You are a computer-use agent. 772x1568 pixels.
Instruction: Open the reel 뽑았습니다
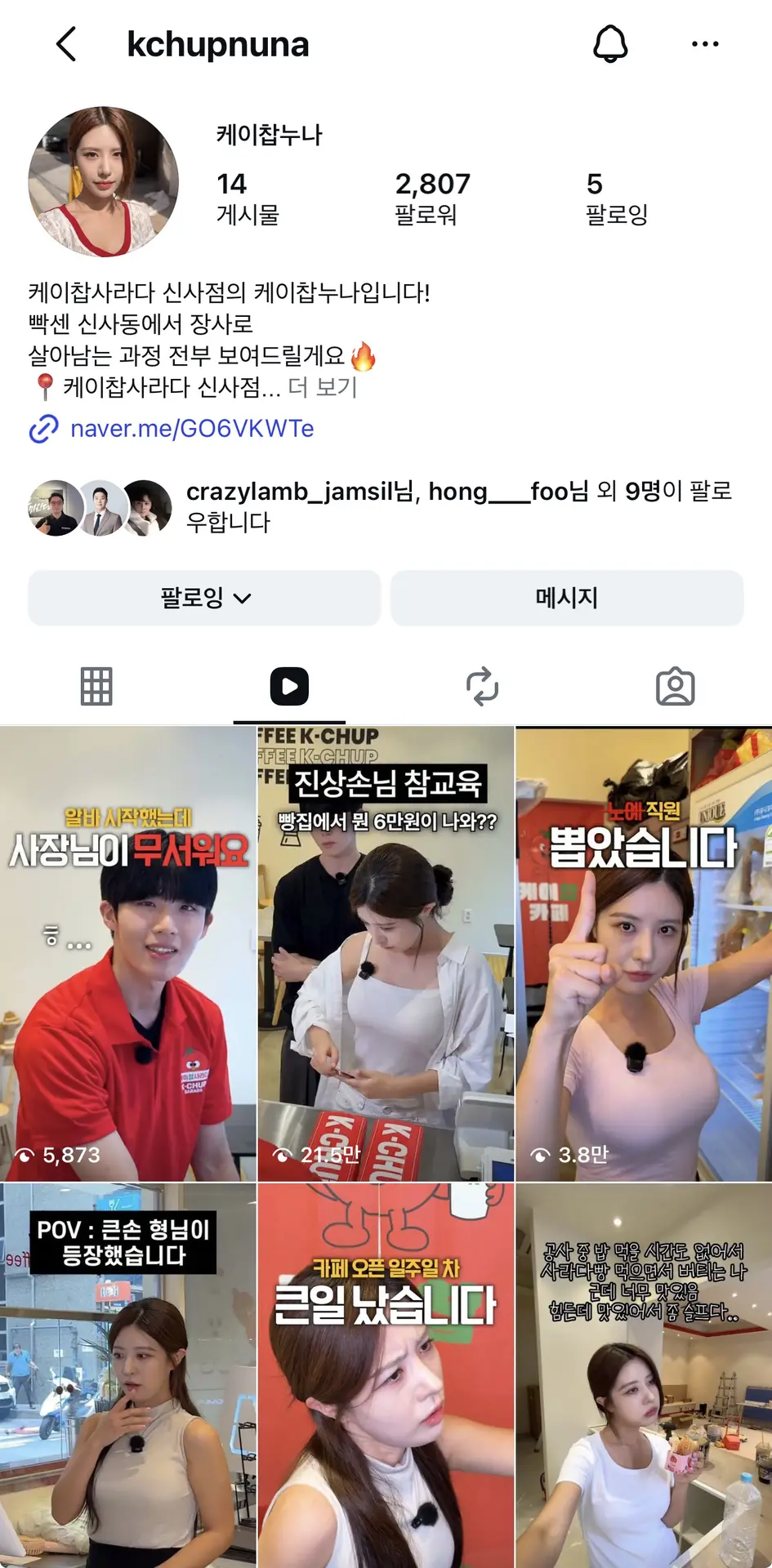[x=644, y=954]
